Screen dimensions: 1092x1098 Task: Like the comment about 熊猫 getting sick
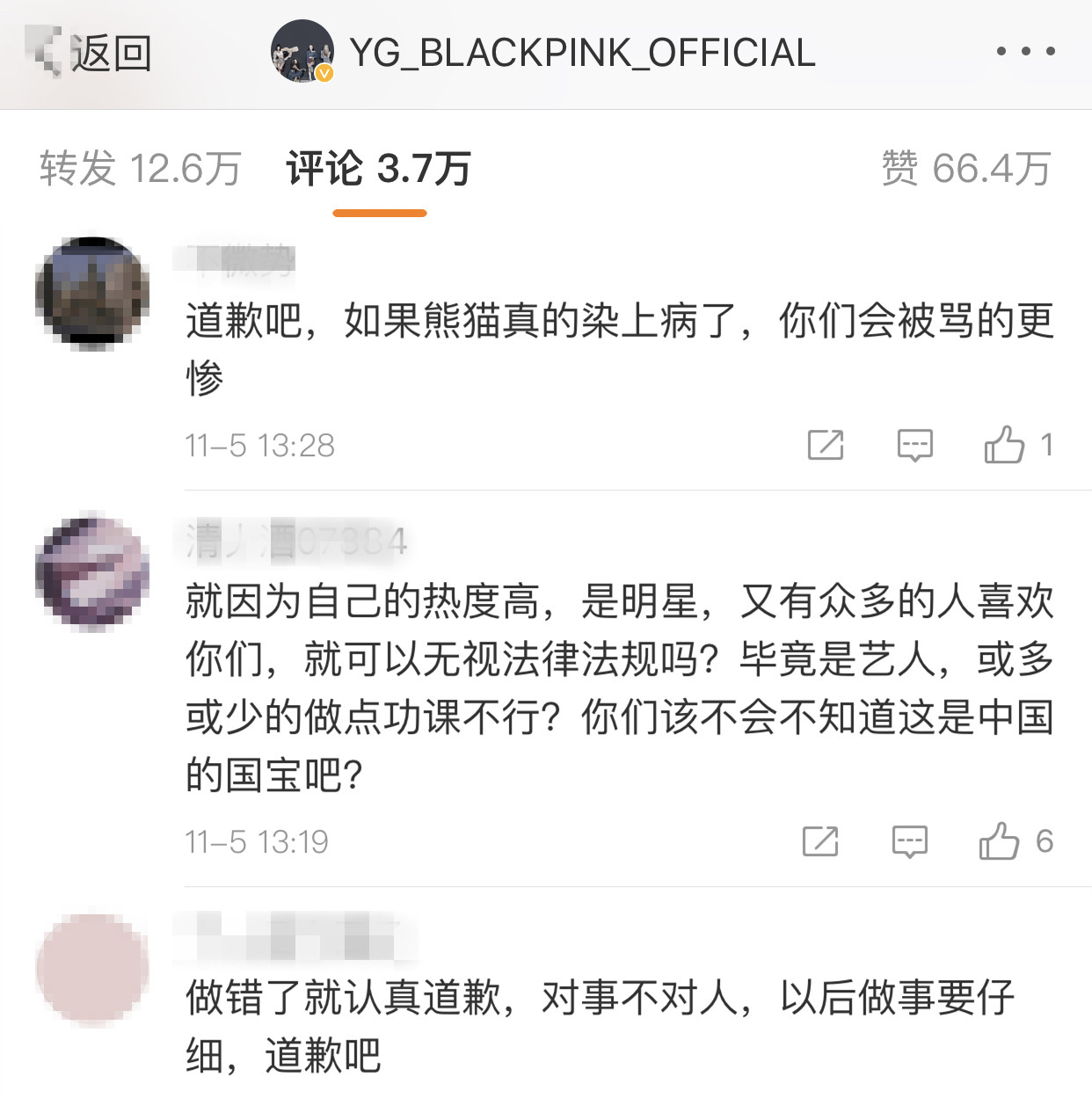pos(1005,445)
